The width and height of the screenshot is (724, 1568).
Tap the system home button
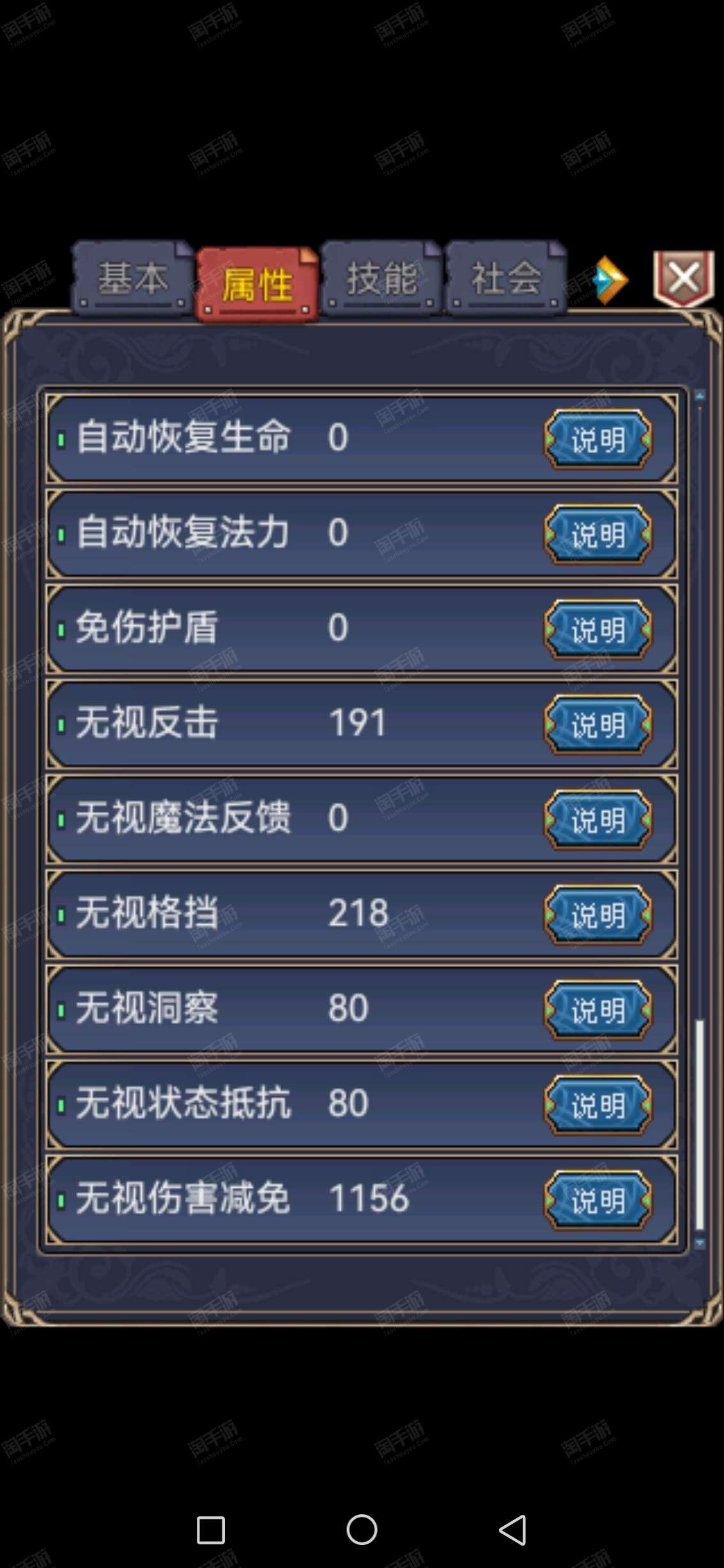point(362,1530)
